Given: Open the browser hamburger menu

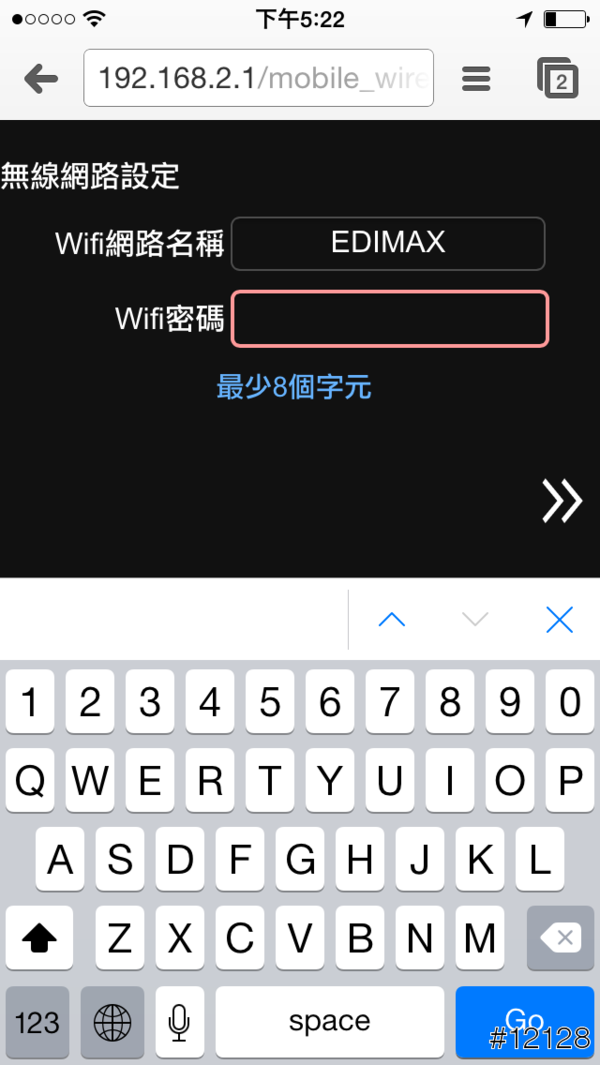Looking at the screenshot, I should (476, 78).
